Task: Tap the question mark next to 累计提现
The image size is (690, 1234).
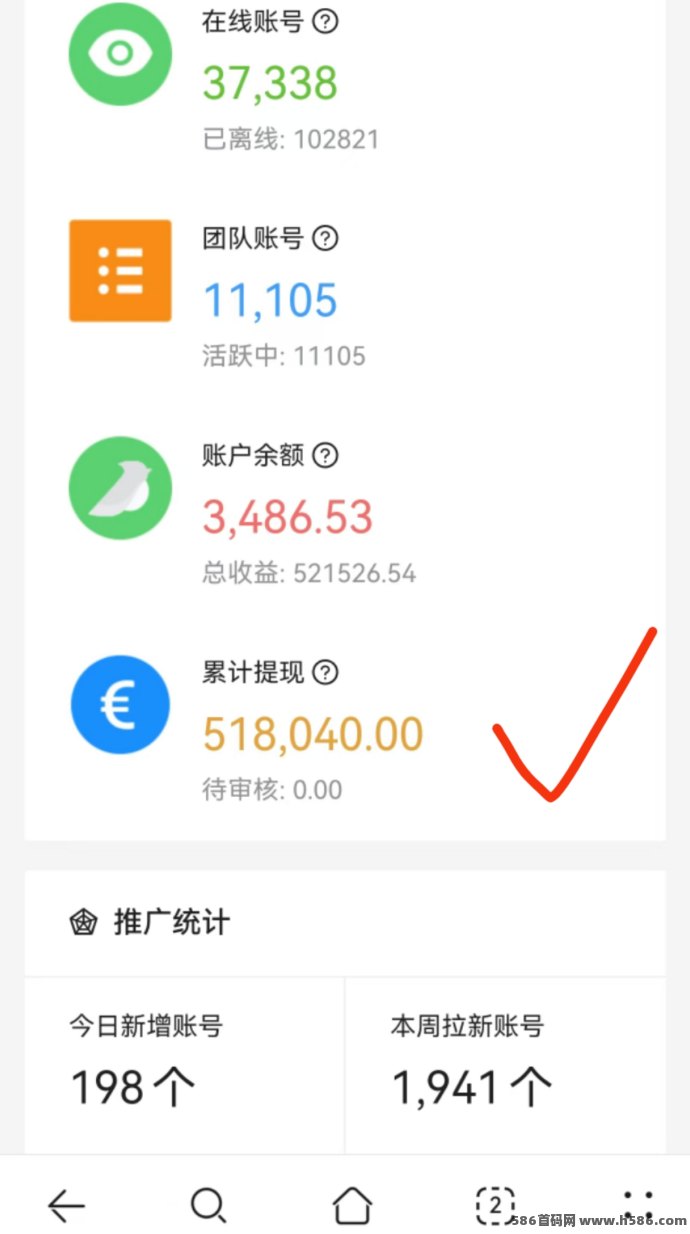Action: [x=325, y=672]
